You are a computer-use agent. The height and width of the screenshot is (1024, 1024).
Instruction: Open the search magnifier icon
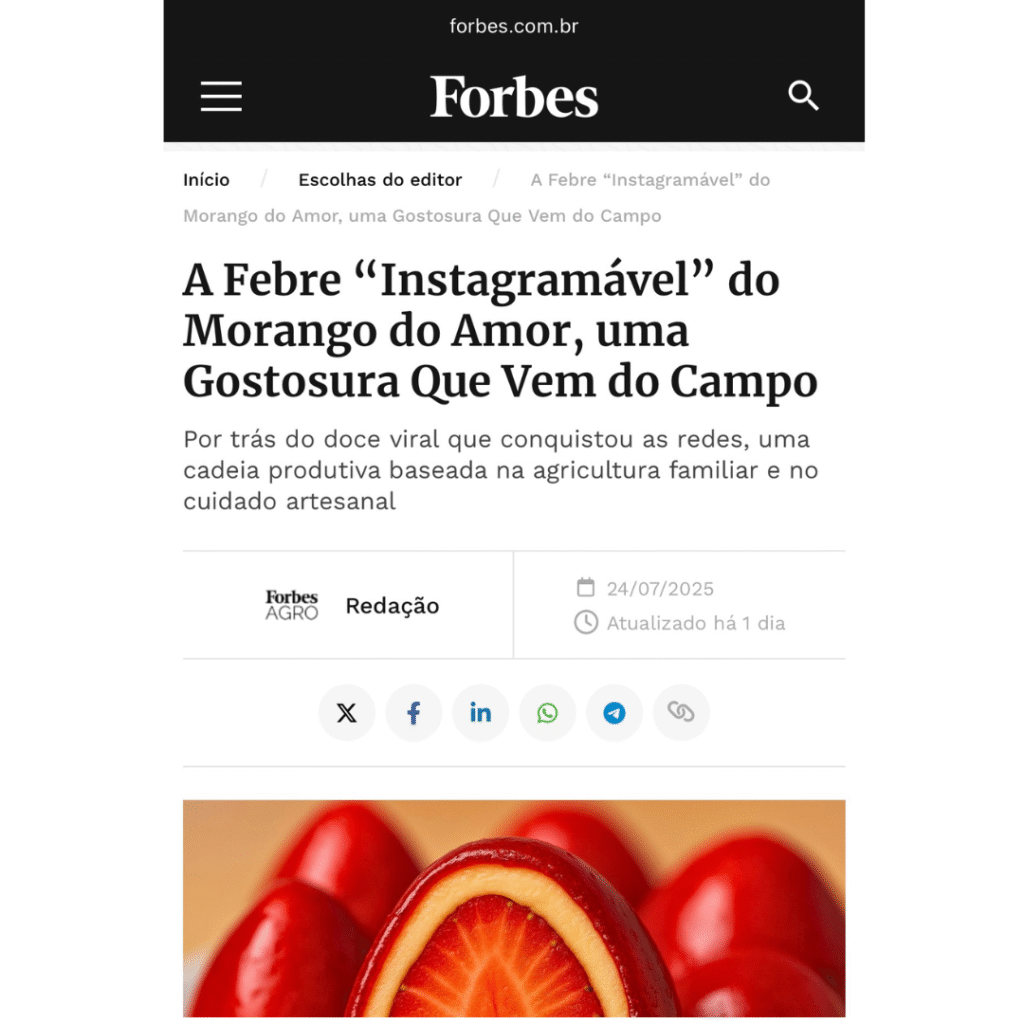pos(803,96)
